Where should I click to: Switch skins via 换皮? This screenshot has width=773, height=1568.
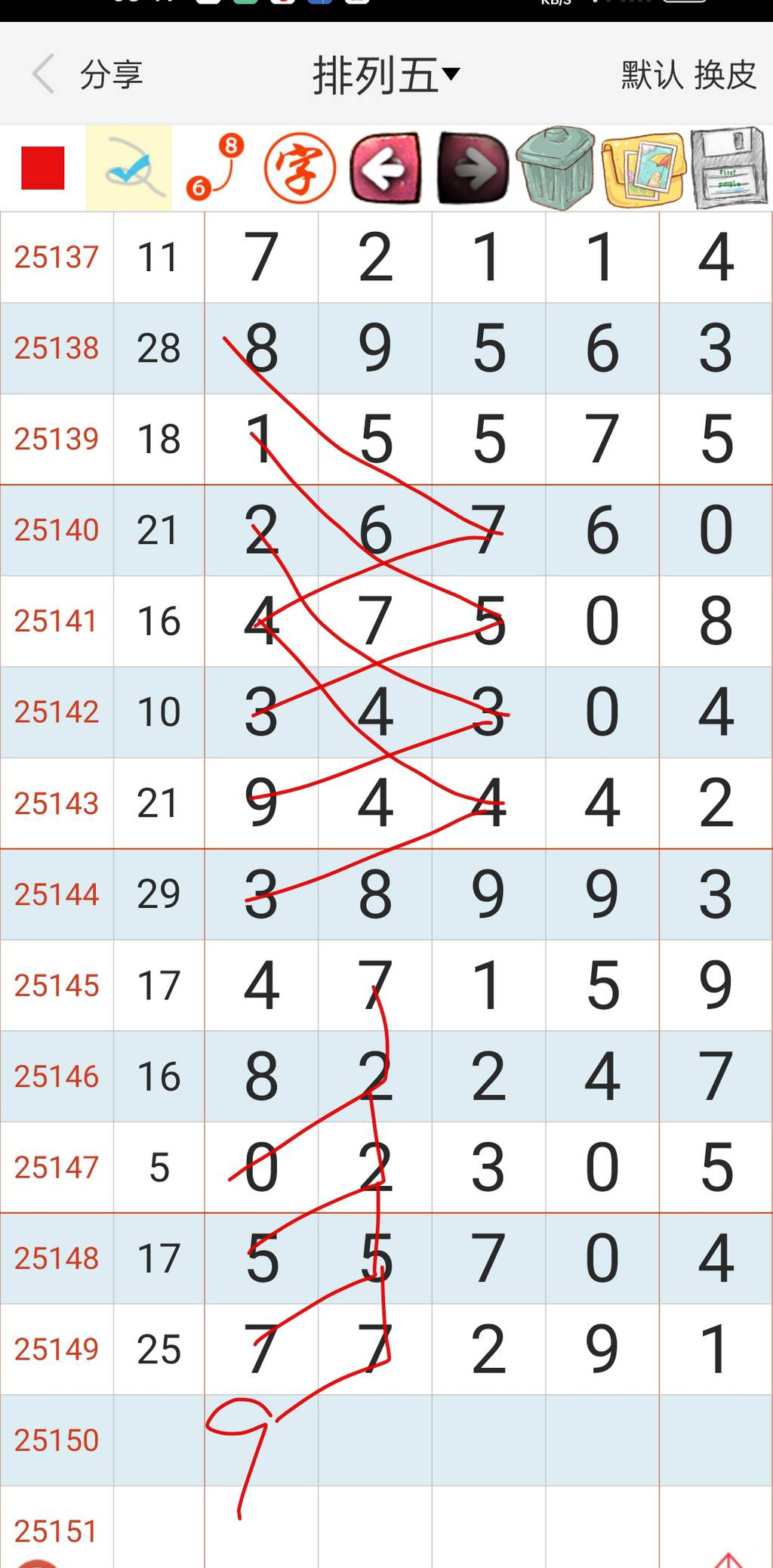click(726, 76)
